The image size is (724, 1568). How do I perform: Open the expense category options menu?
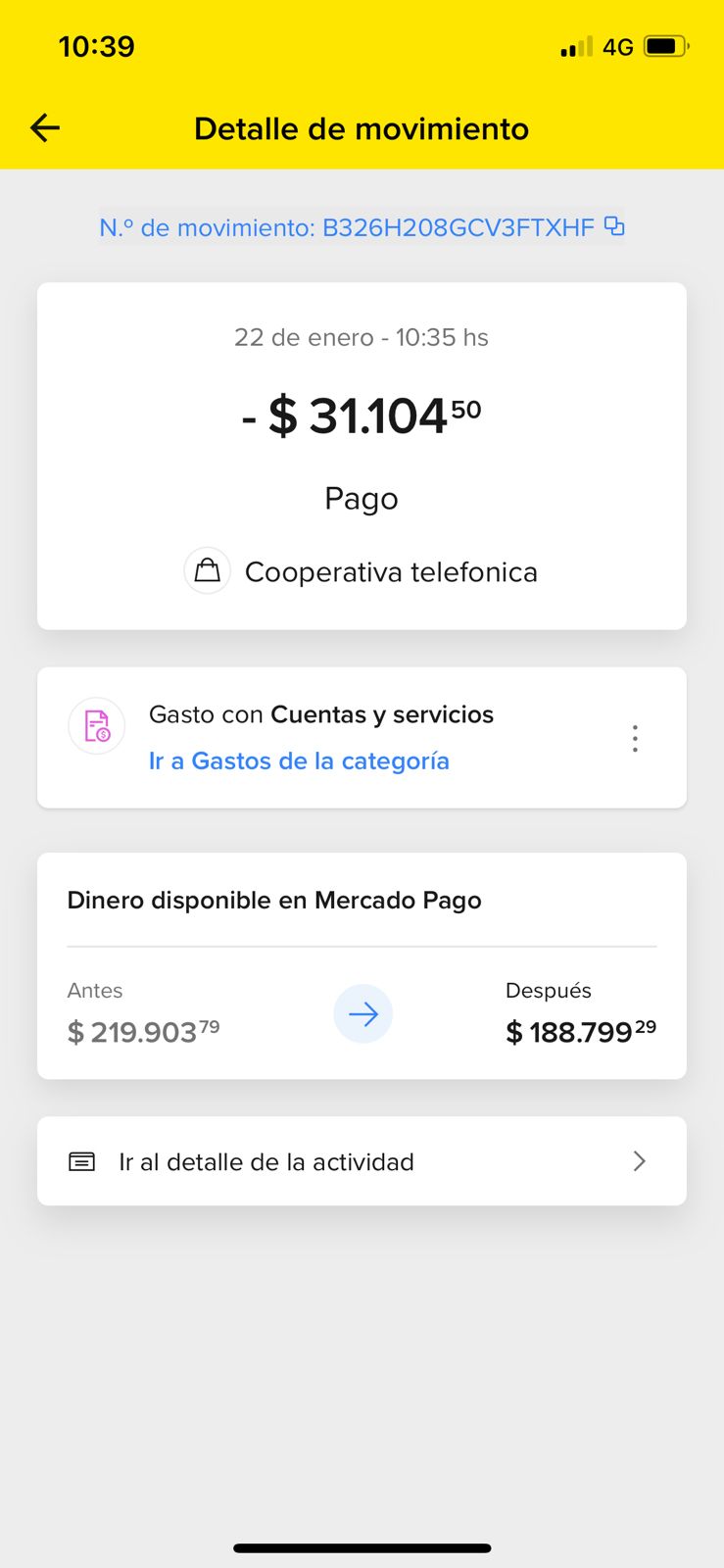pyautogui.click(x=635, y=738)
